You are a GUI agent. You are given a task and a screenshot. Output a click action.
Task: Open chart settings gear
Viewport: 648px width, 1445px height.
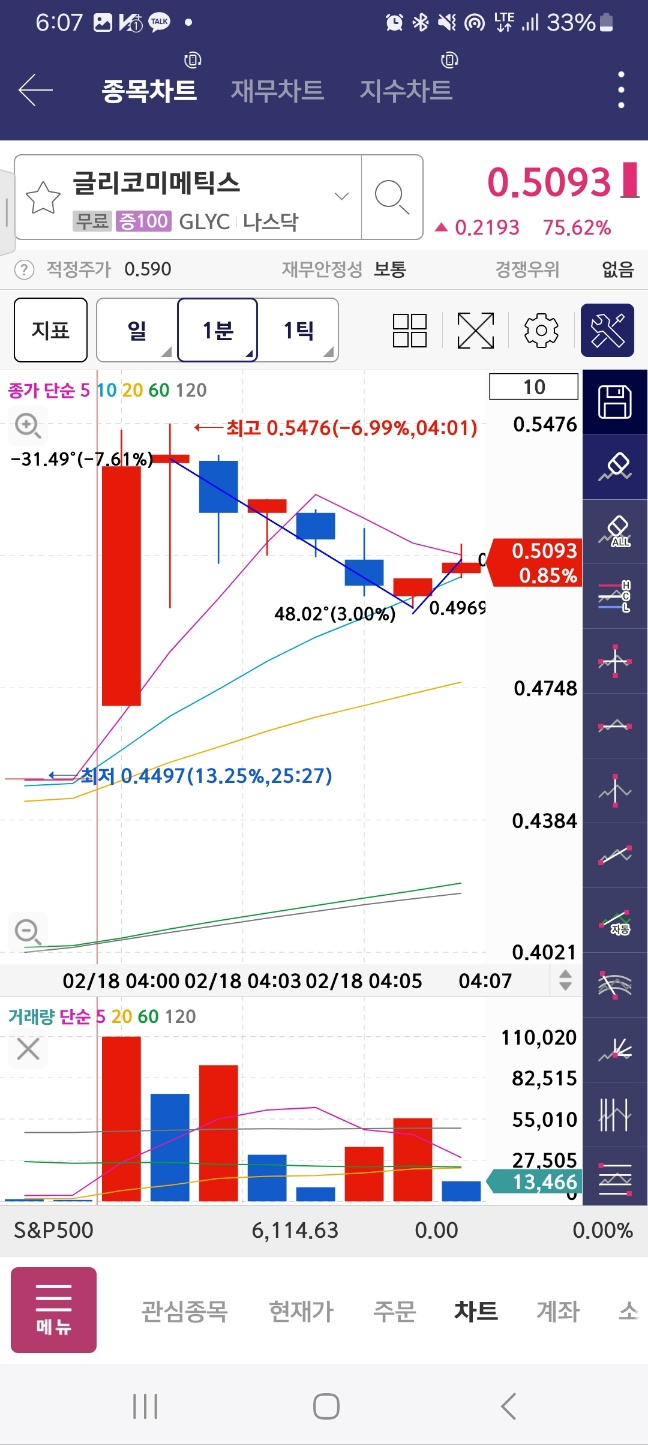click(541, 330)
